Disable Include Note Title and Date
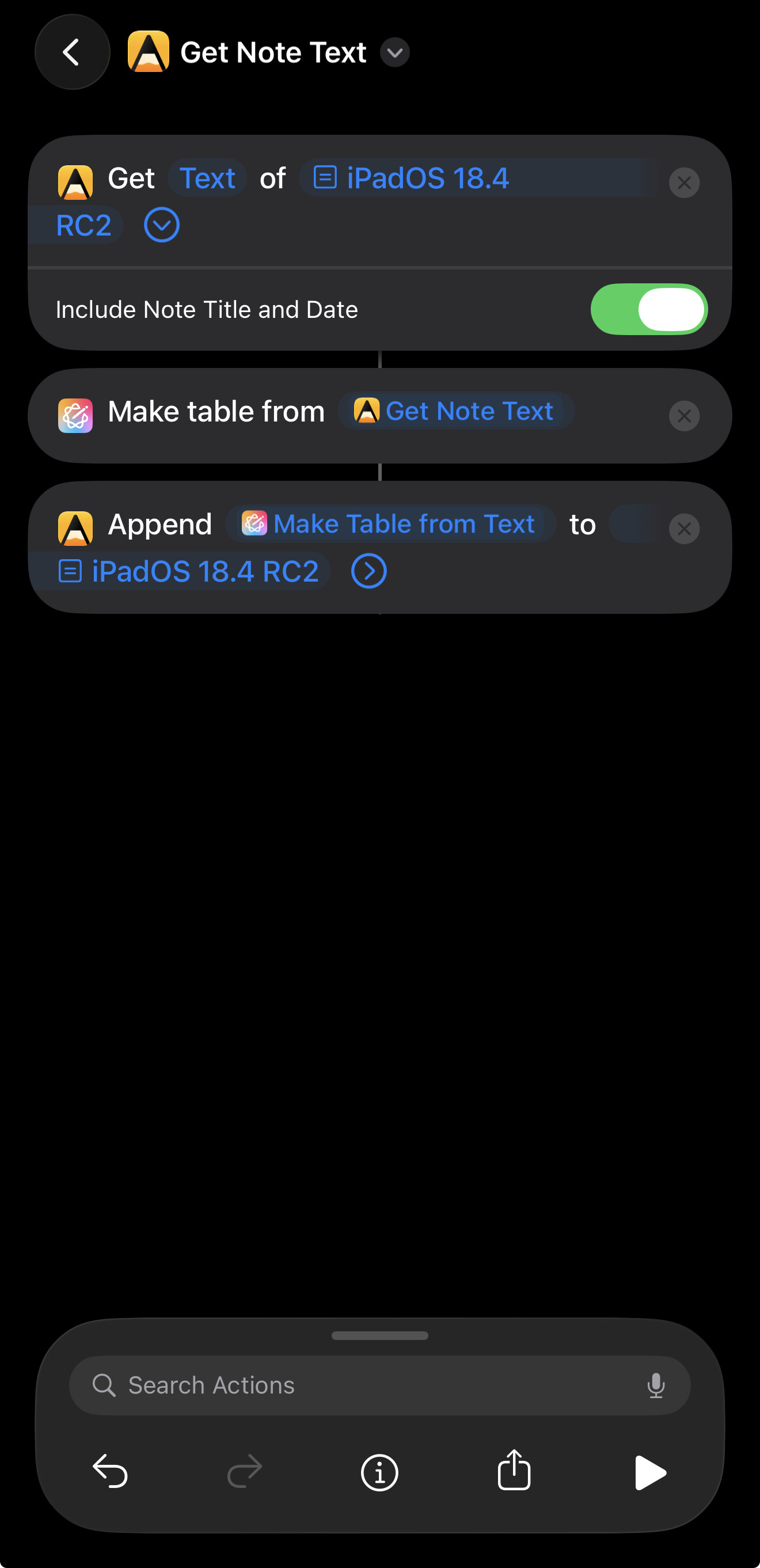 [x=648, y=309]
